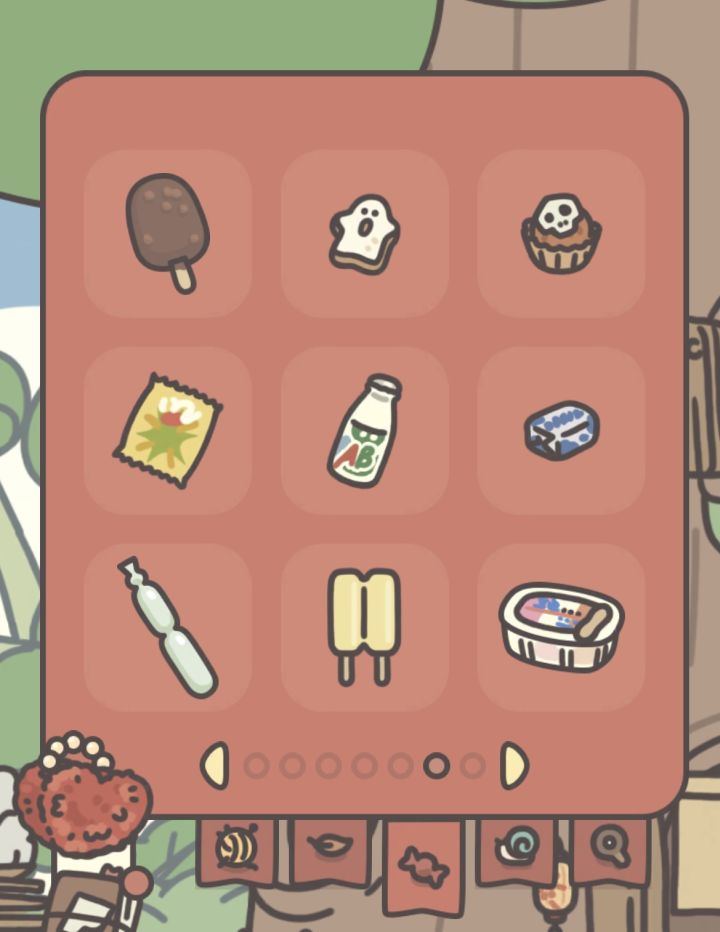The width and height of the screenshot is (720, 932).
Task: Select the chip packet snack
Action: [x=168, y=430]
